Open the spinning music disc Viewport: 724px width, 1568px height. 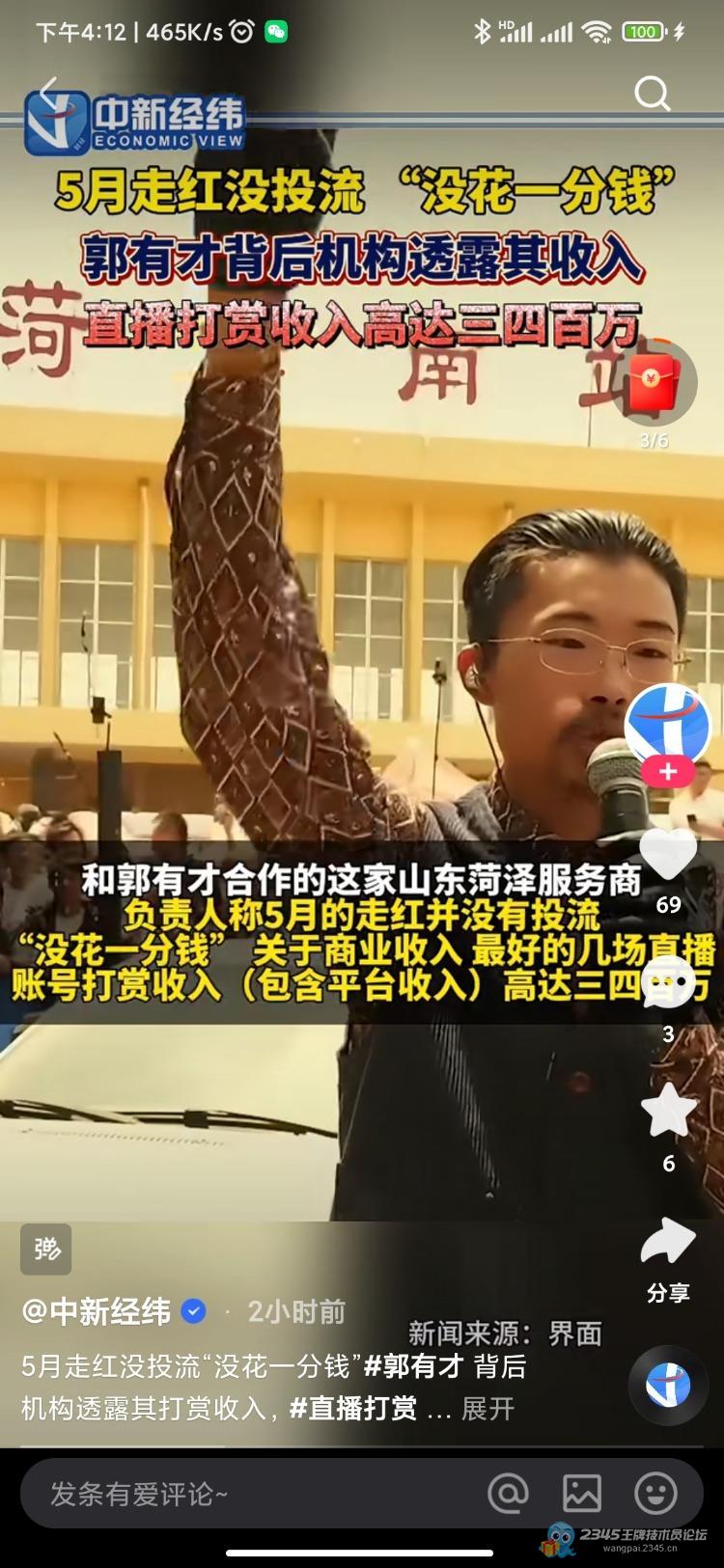click(668, 1386)
